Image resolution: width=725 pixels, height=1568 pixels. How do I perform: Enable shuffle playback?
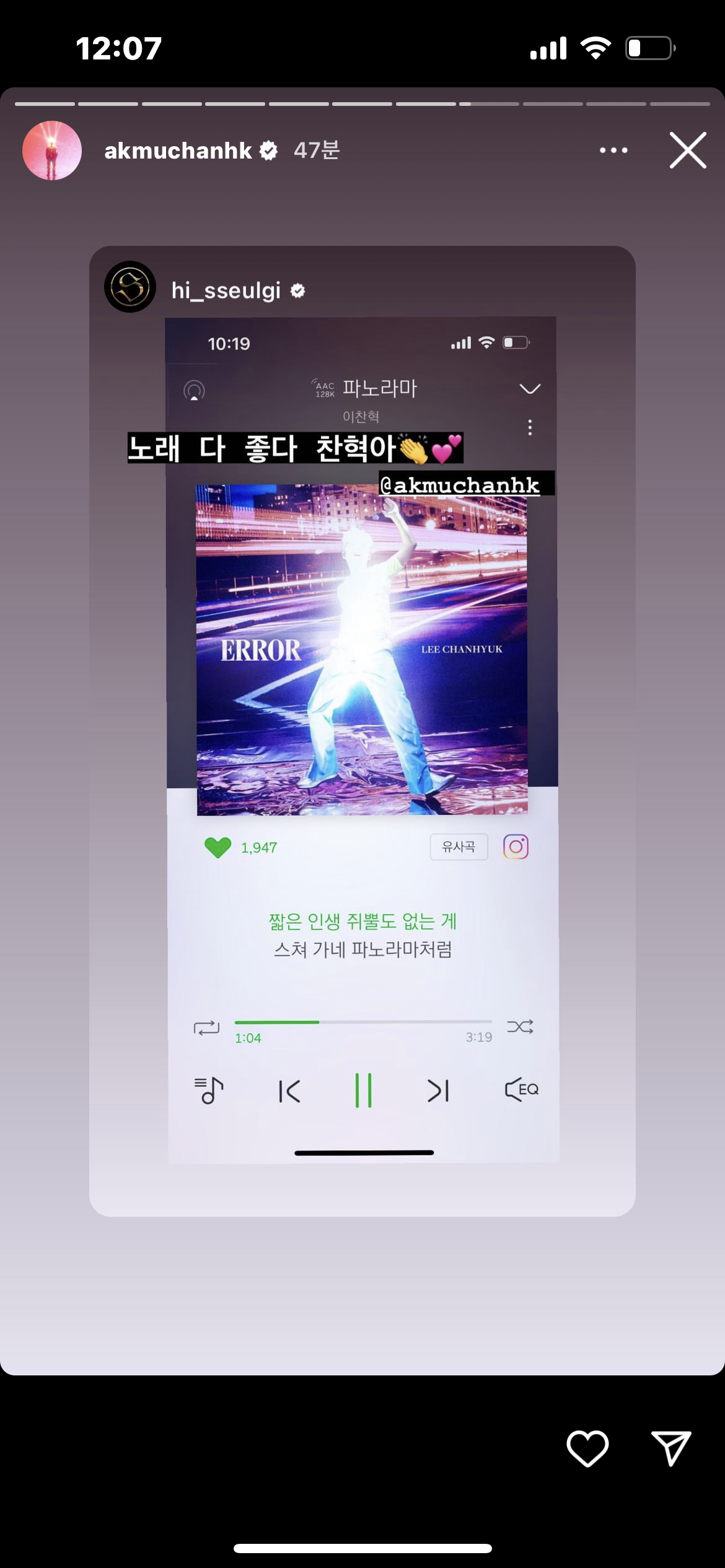click(x=522, y=1026)
